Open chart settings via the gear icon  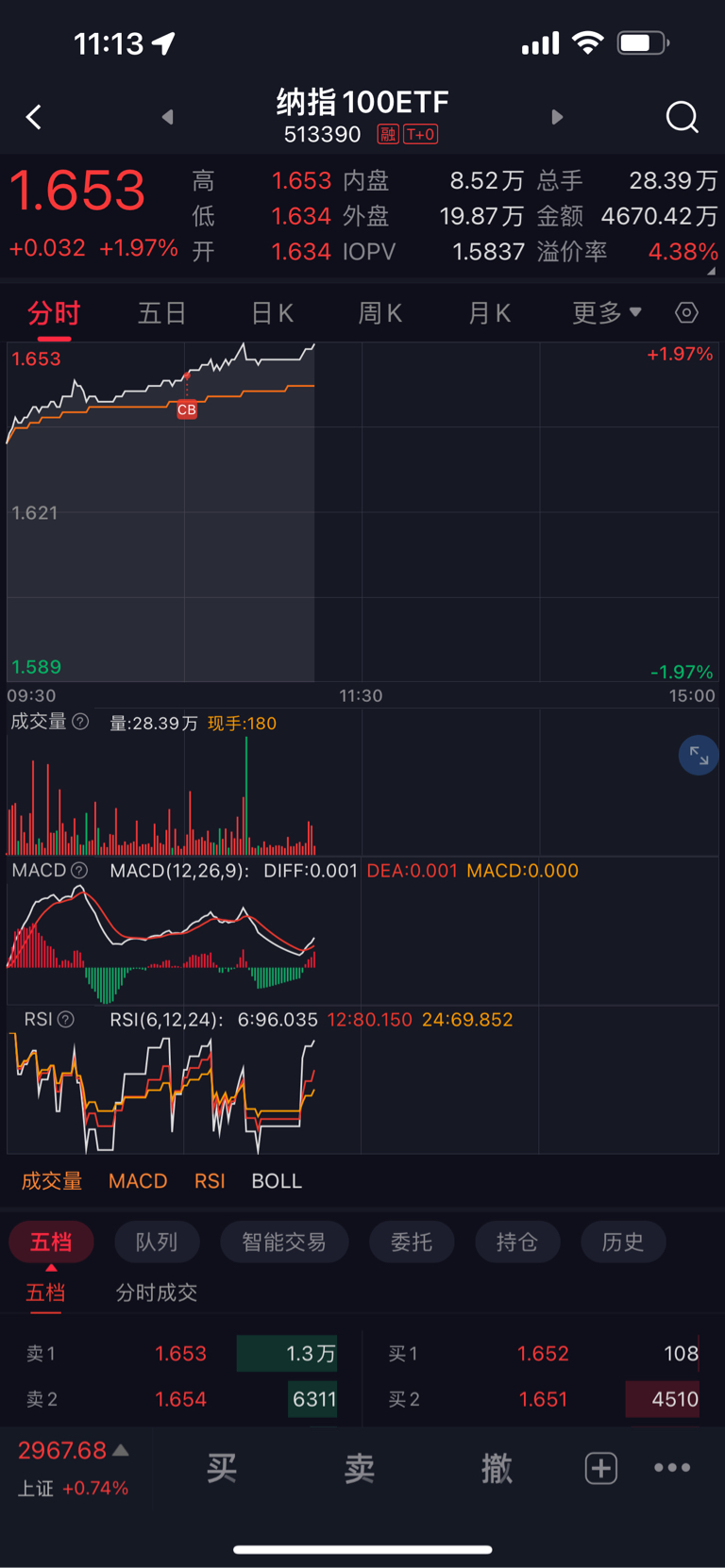(x=686, y=312)
